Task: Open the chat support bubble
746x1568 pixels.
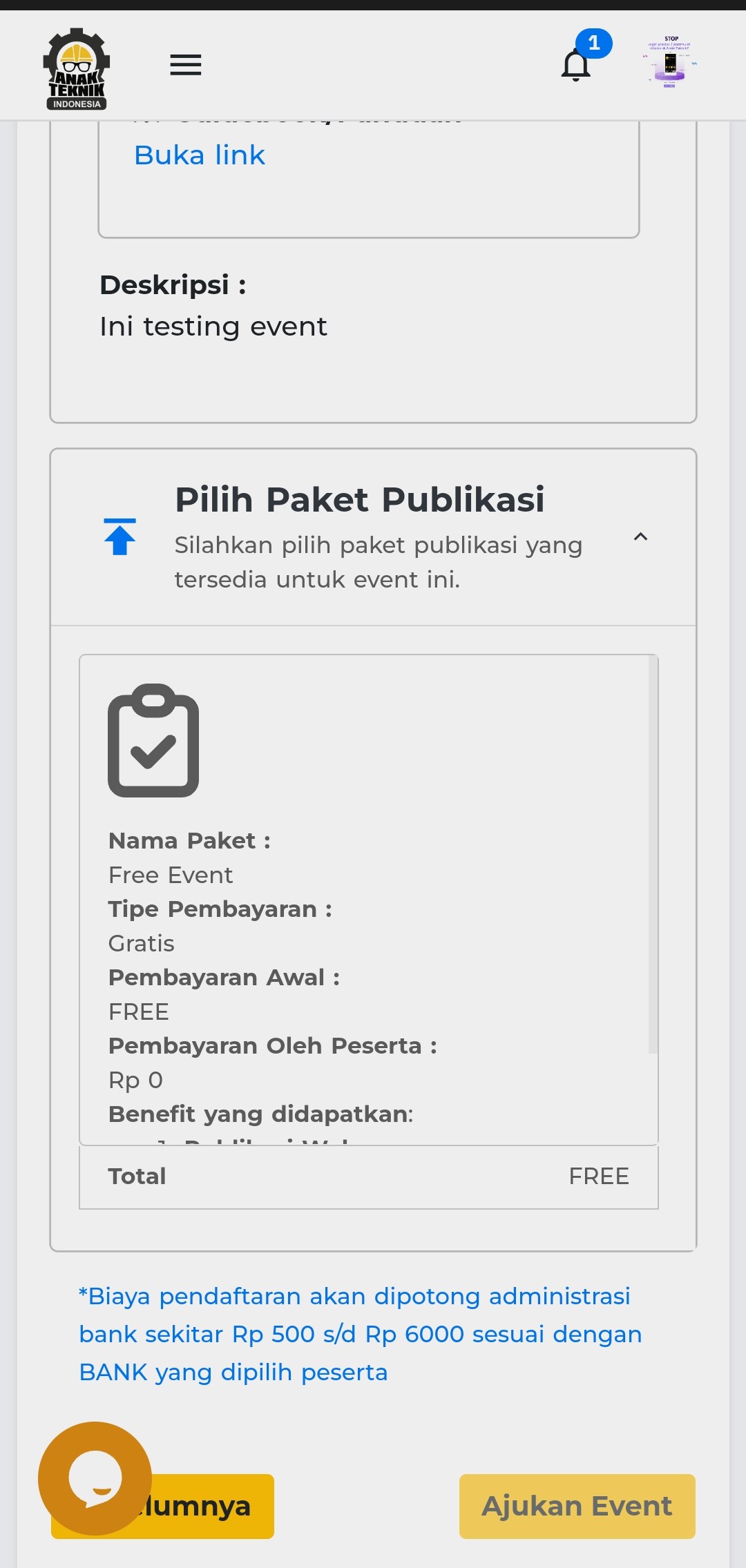Action: click(x=95, y=1478)
